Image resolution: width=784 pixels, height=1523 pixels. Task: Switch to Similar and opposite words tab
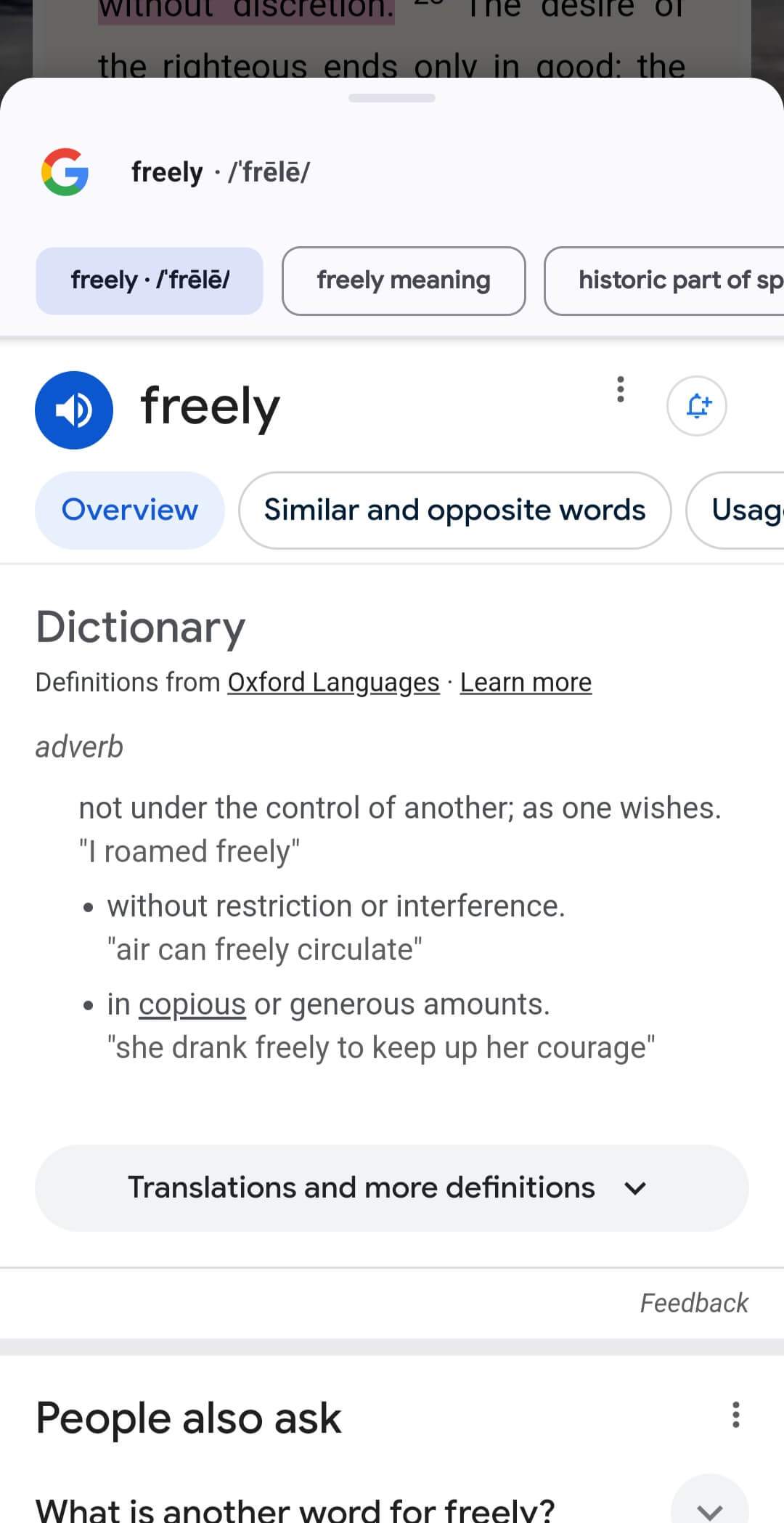(x=454, y=510)
